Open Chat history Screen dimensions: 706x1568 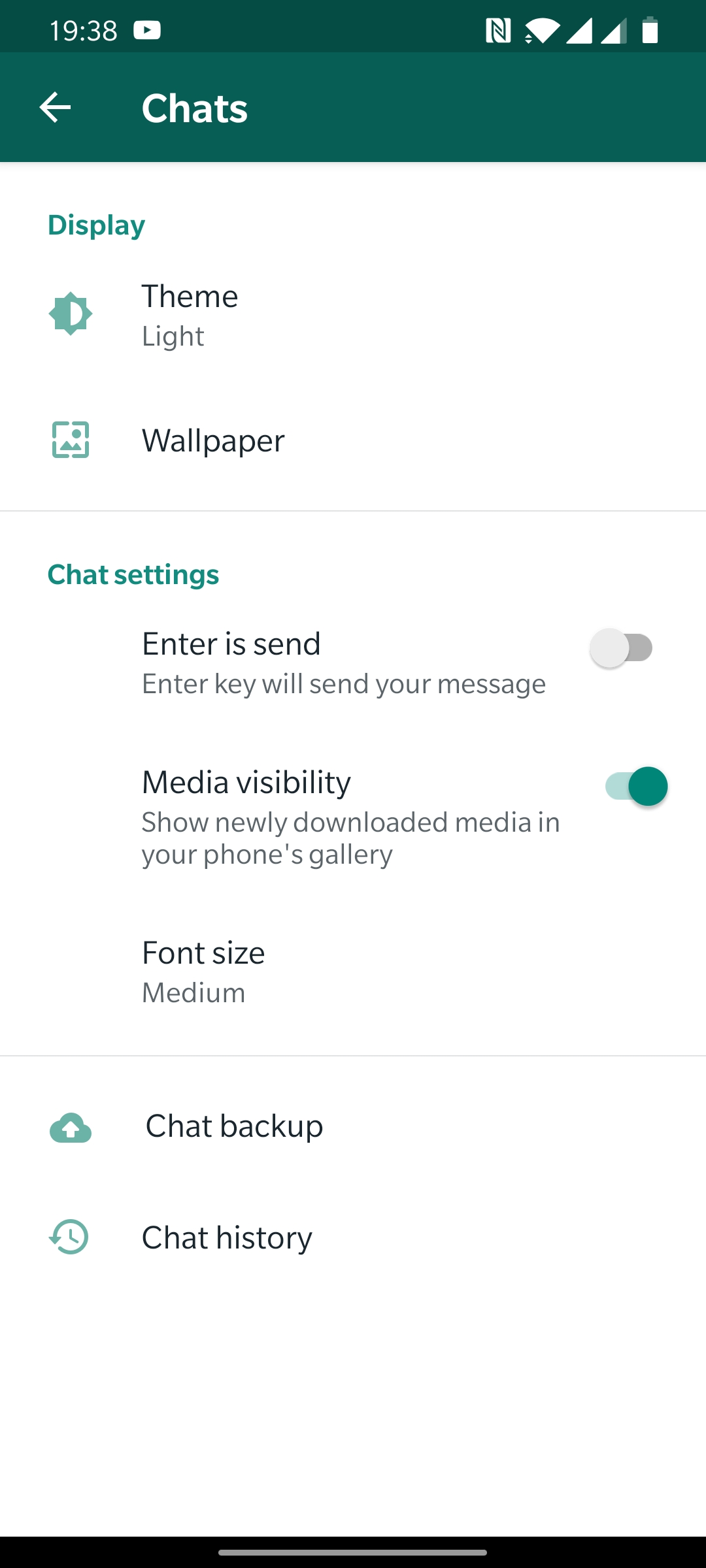point(353,1237)
